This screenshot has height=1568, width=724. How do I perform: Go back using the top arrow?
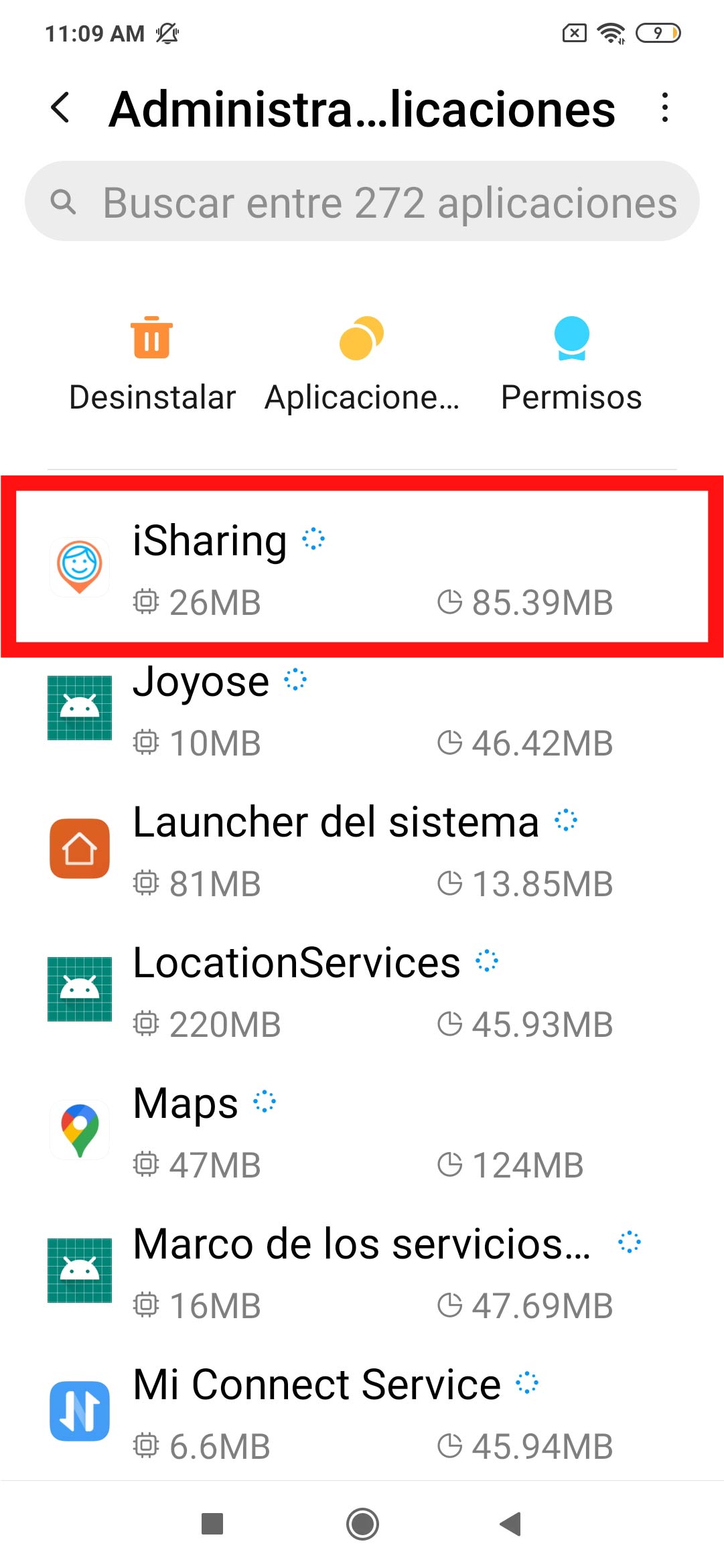[x=61, y=108]
